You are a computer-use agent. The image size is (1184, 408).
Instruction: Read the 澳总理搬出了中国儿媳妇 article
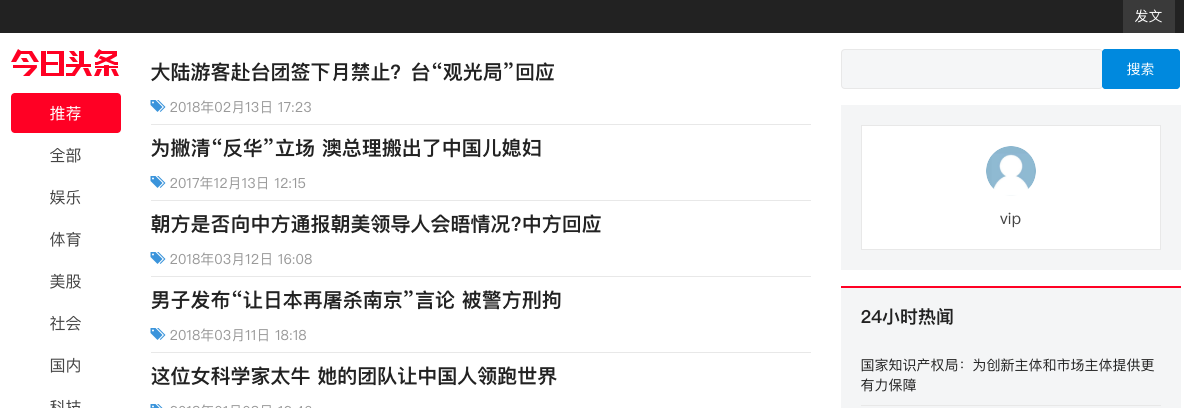[346, 148]
